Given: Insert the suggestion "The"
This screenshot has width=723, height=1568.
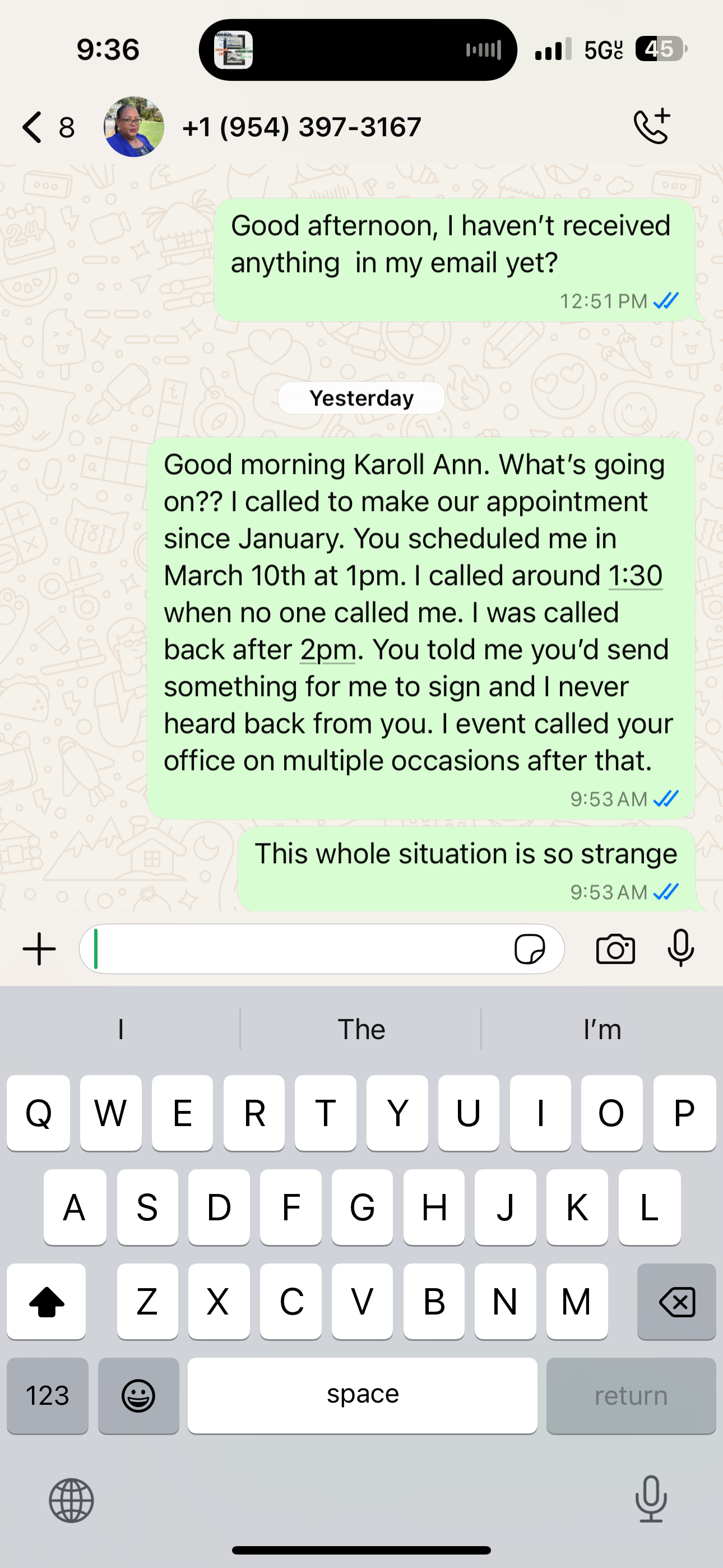Looking at the screenshot, I should coord(361,1029).
